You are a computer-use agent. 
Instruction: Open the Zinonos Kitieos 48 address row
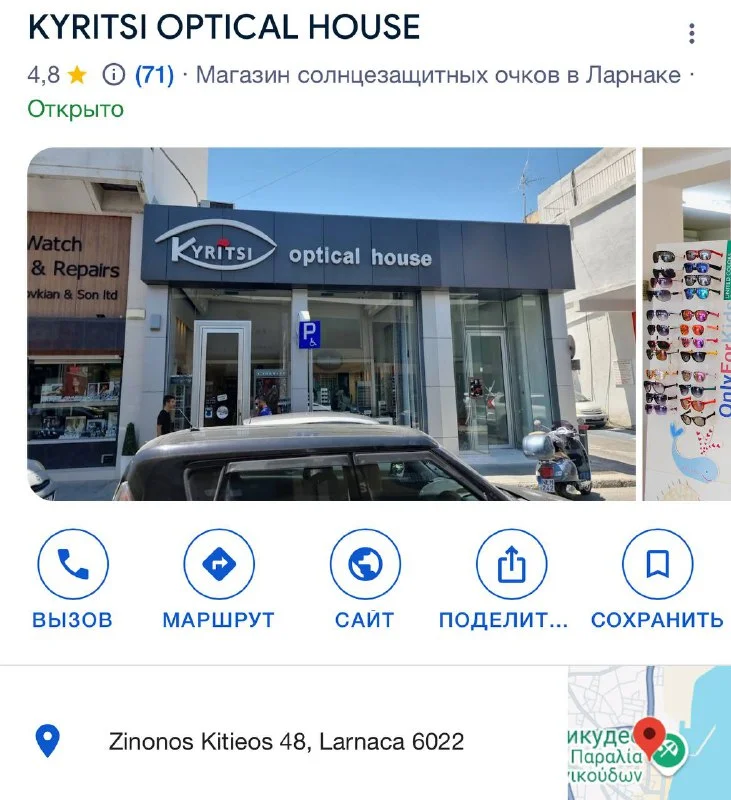(285, 742)
